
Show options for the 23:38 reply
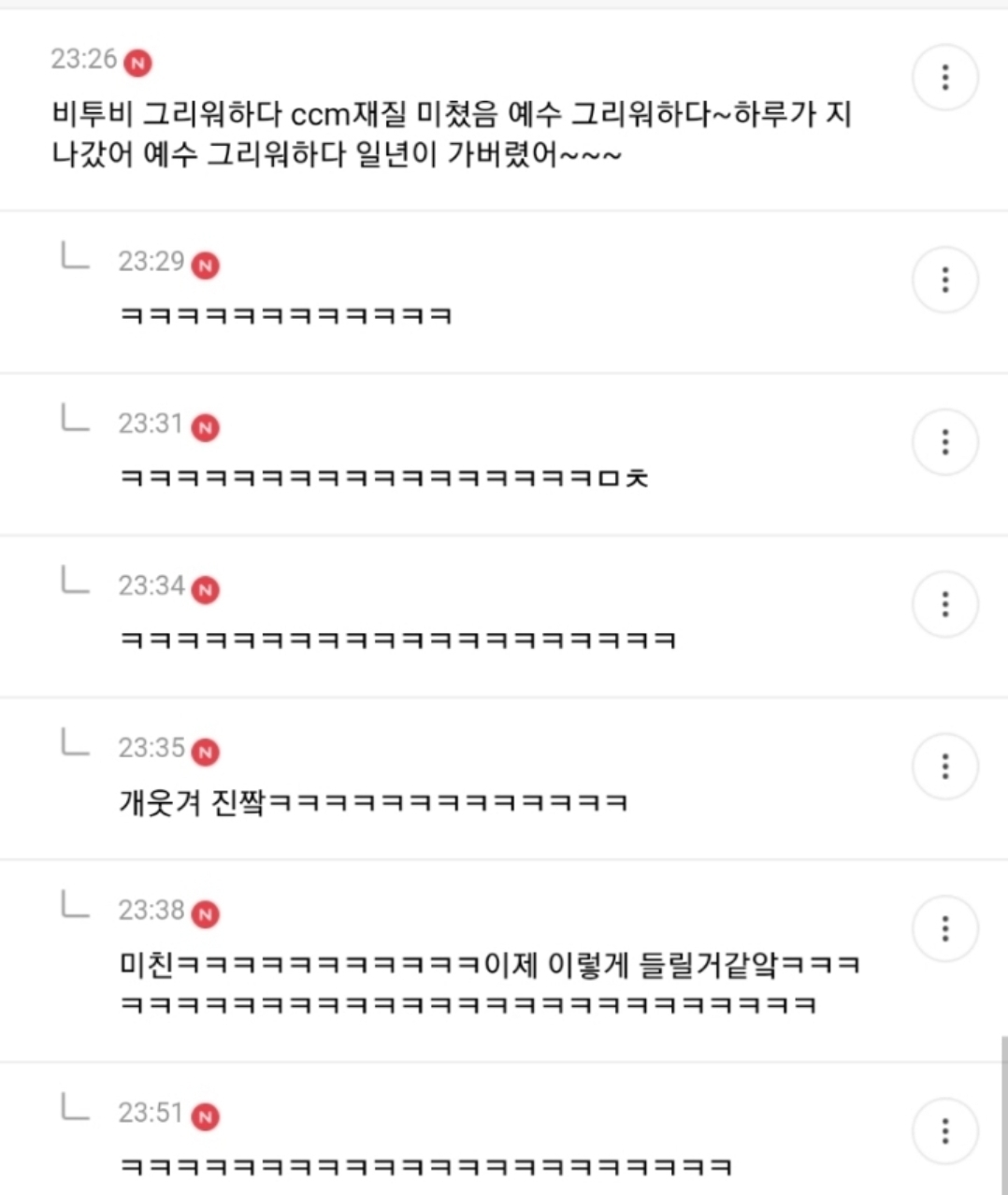coord(945,929)
